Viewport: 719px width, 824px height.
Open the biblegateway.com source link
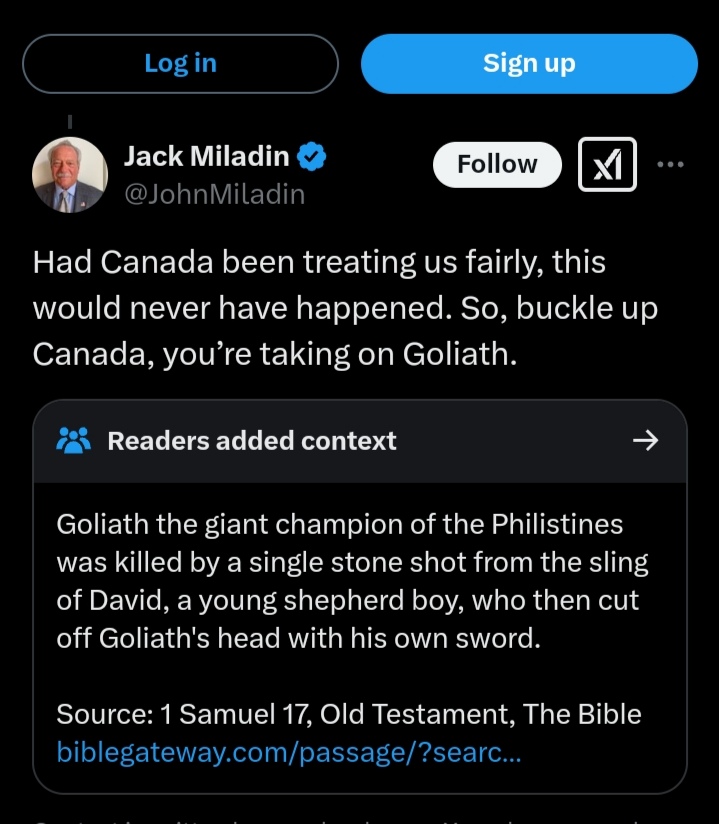tap(289, 751)
